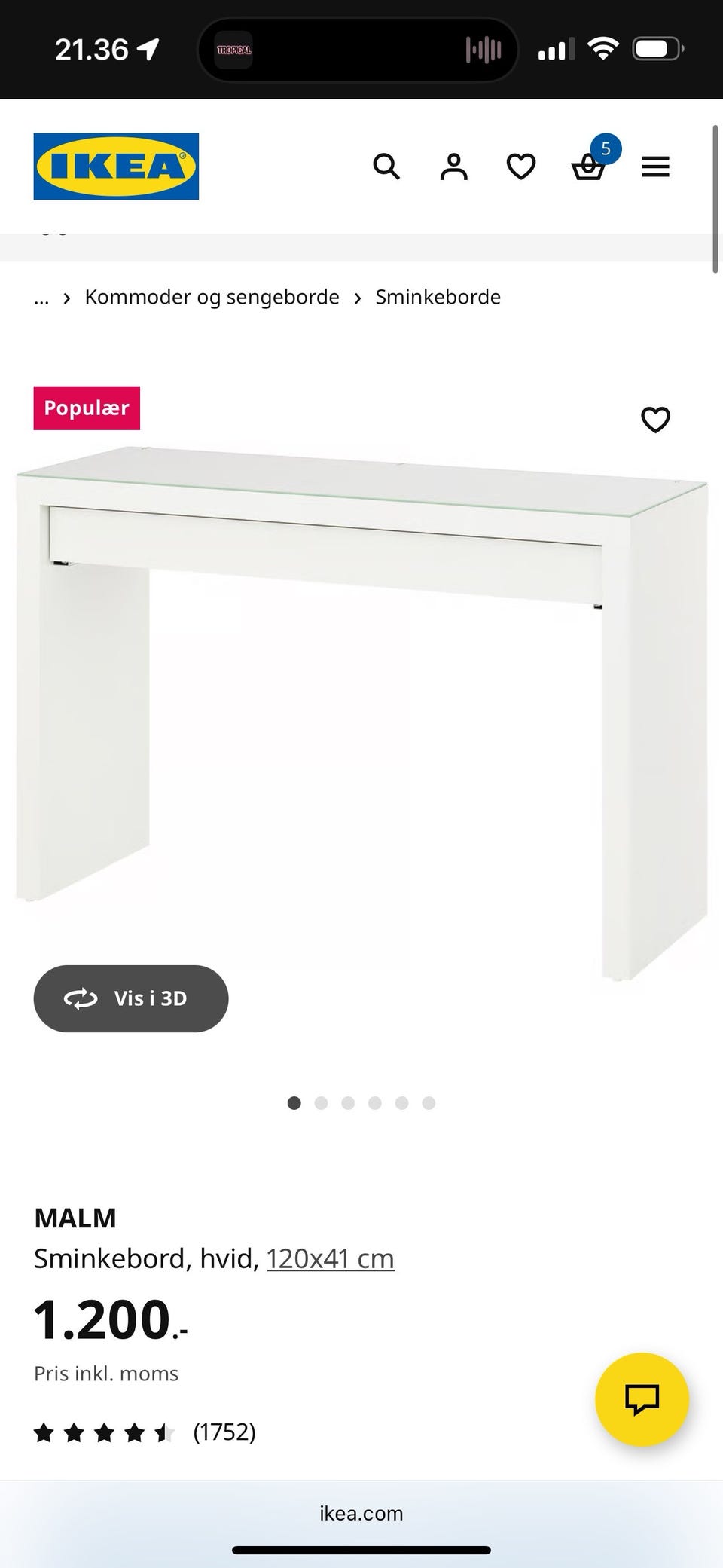The width and height of the screenshot is (723, 1568).
Task: Click the star rating display
Action: pyautogui.click(x=105, y=1431)
